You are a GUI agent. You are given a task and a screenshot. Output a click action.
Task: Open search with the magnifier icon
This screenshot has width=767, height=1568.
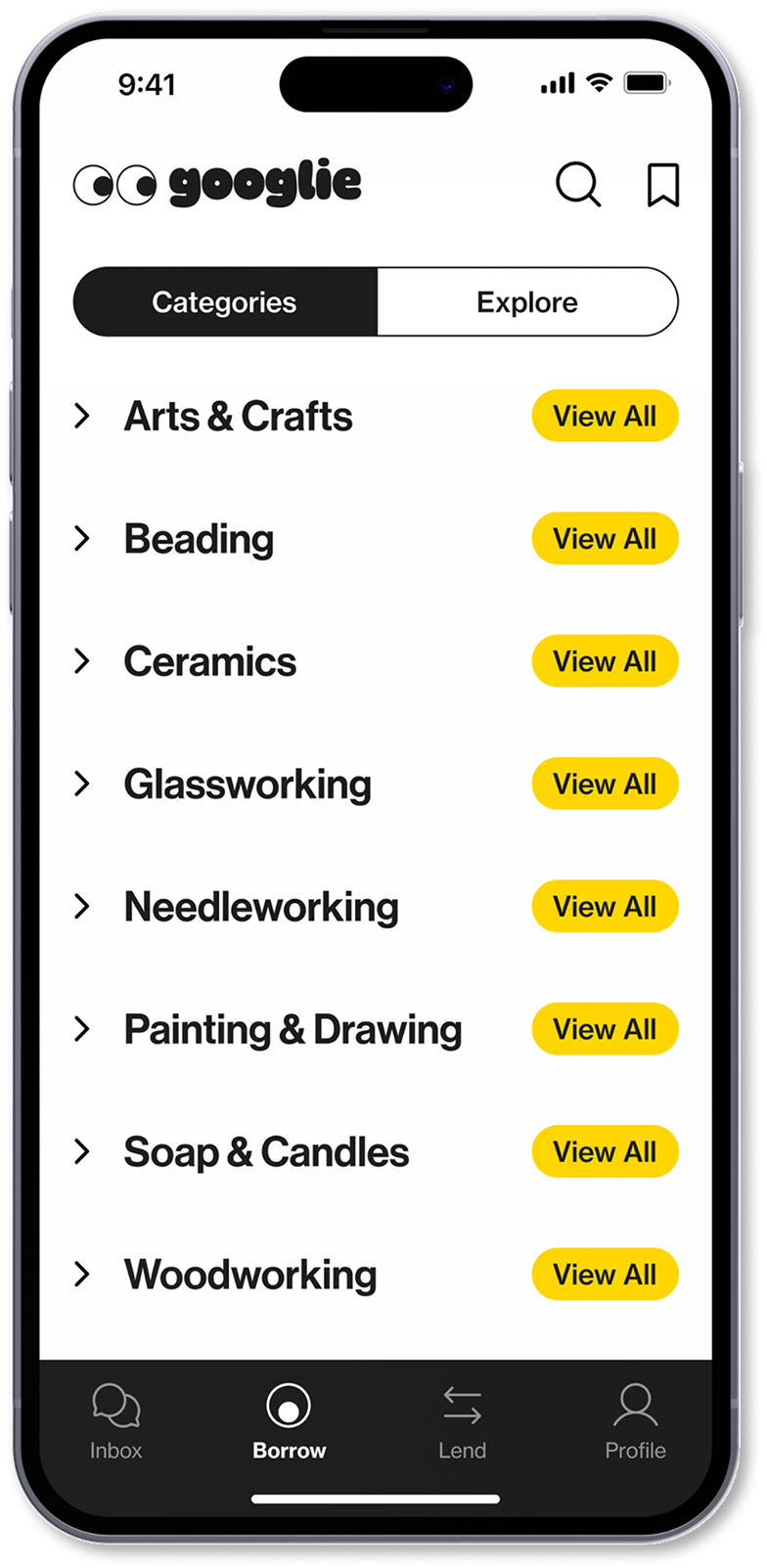coord(577,184)
